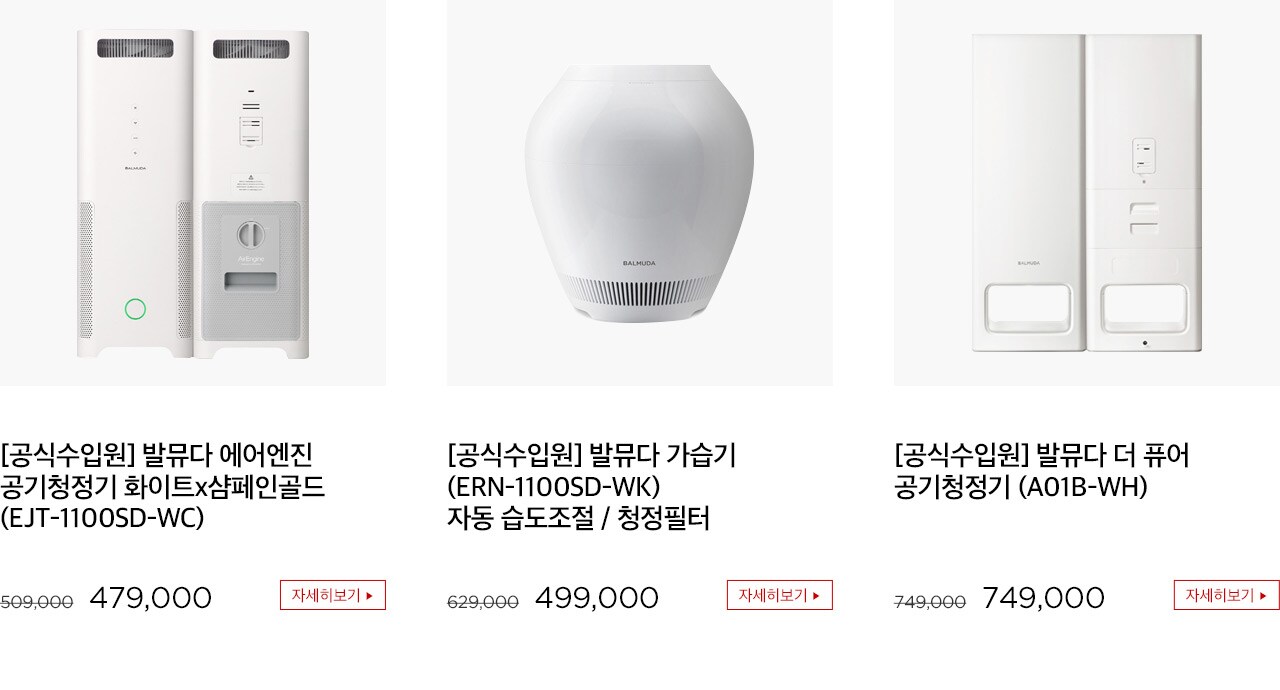Open the 에어엔진 공기청정기 product image

(x=193, y=193)
